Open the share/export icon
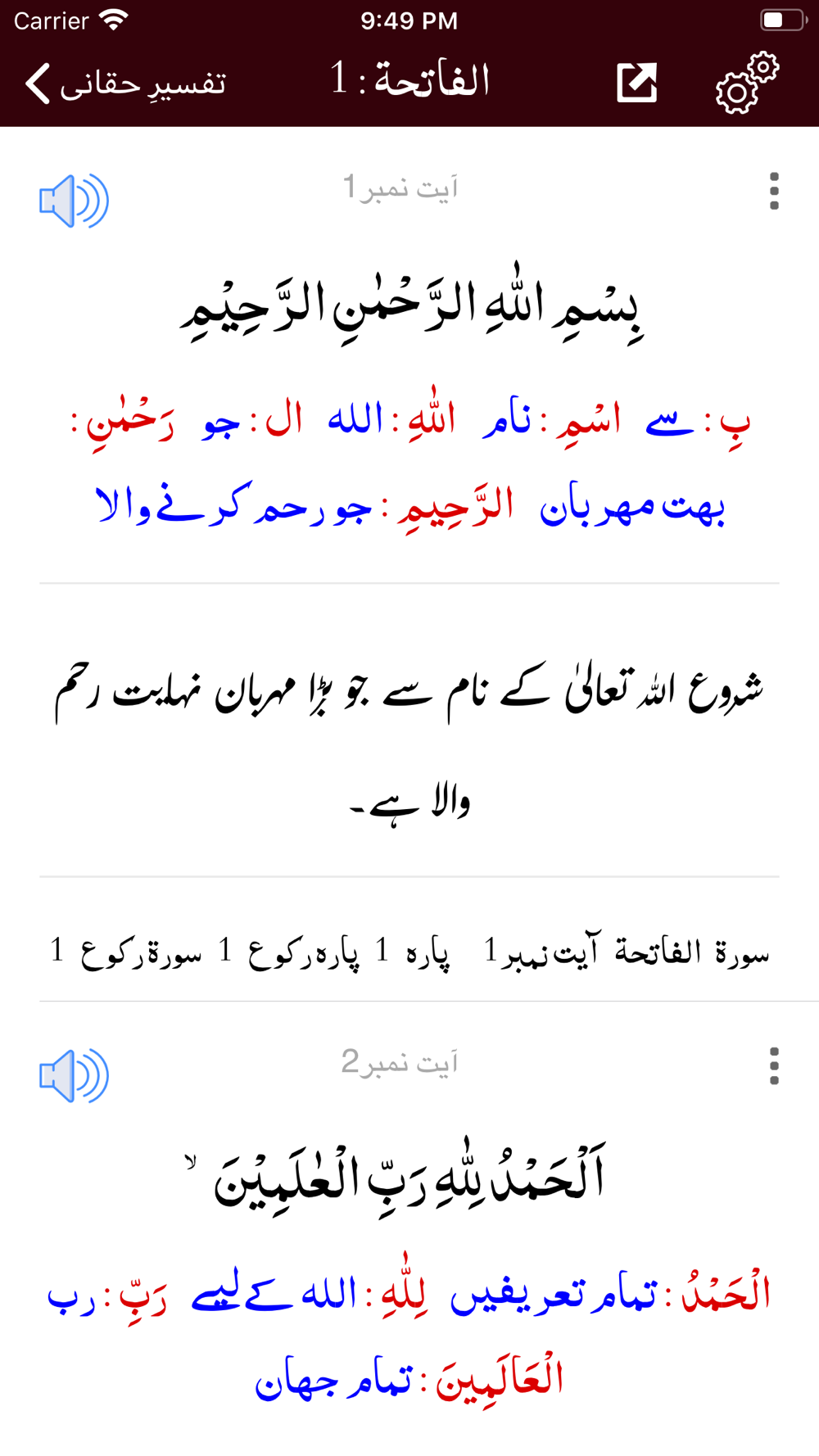 [x=636, y=83]
